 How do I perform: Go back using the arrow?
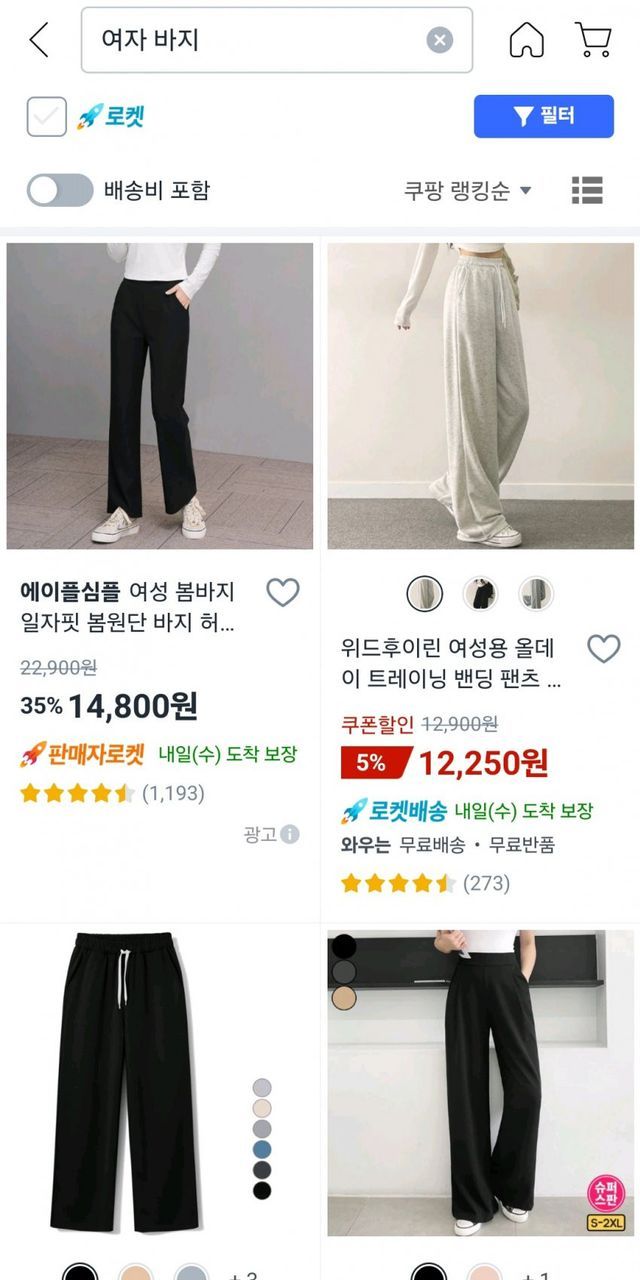tap(39, 41)
